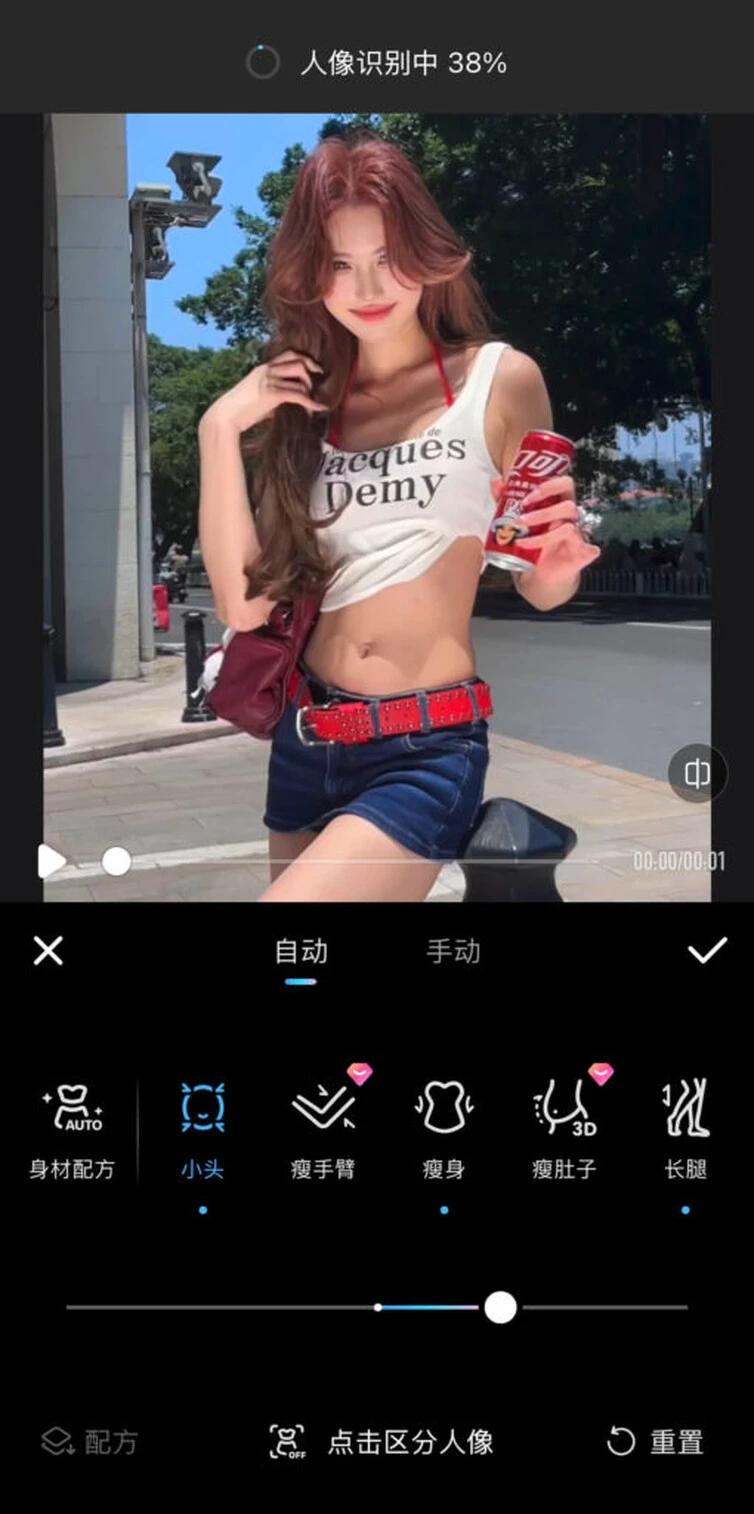Select the 瘦身 slimming tool
The width and height of the screenshot is (754, 1514).
444,1131
